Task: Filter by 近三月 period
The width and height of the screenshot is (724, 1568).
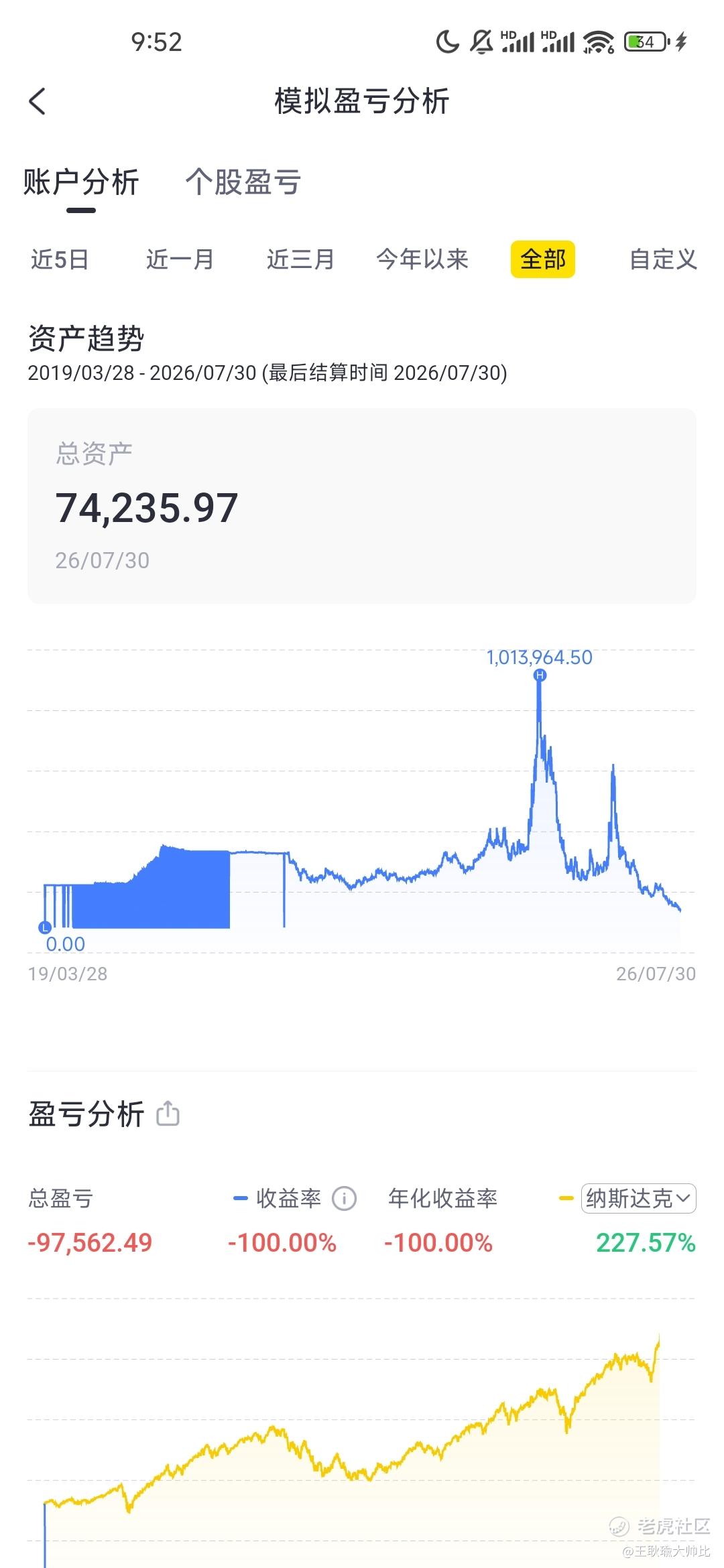Action: (x=300, y=259)
